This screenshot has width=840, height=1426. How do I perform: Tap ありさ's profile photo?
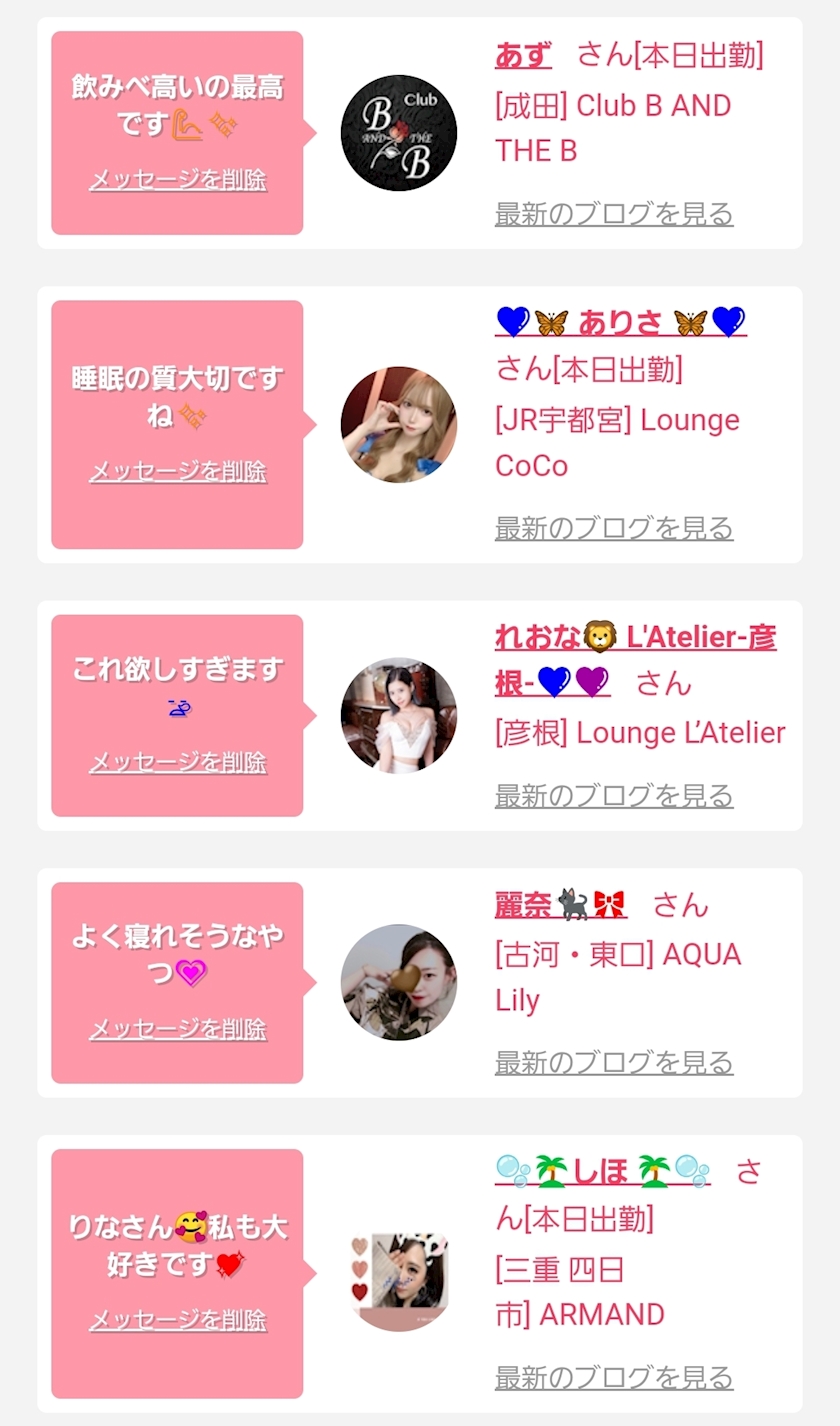tap(399, 425)
